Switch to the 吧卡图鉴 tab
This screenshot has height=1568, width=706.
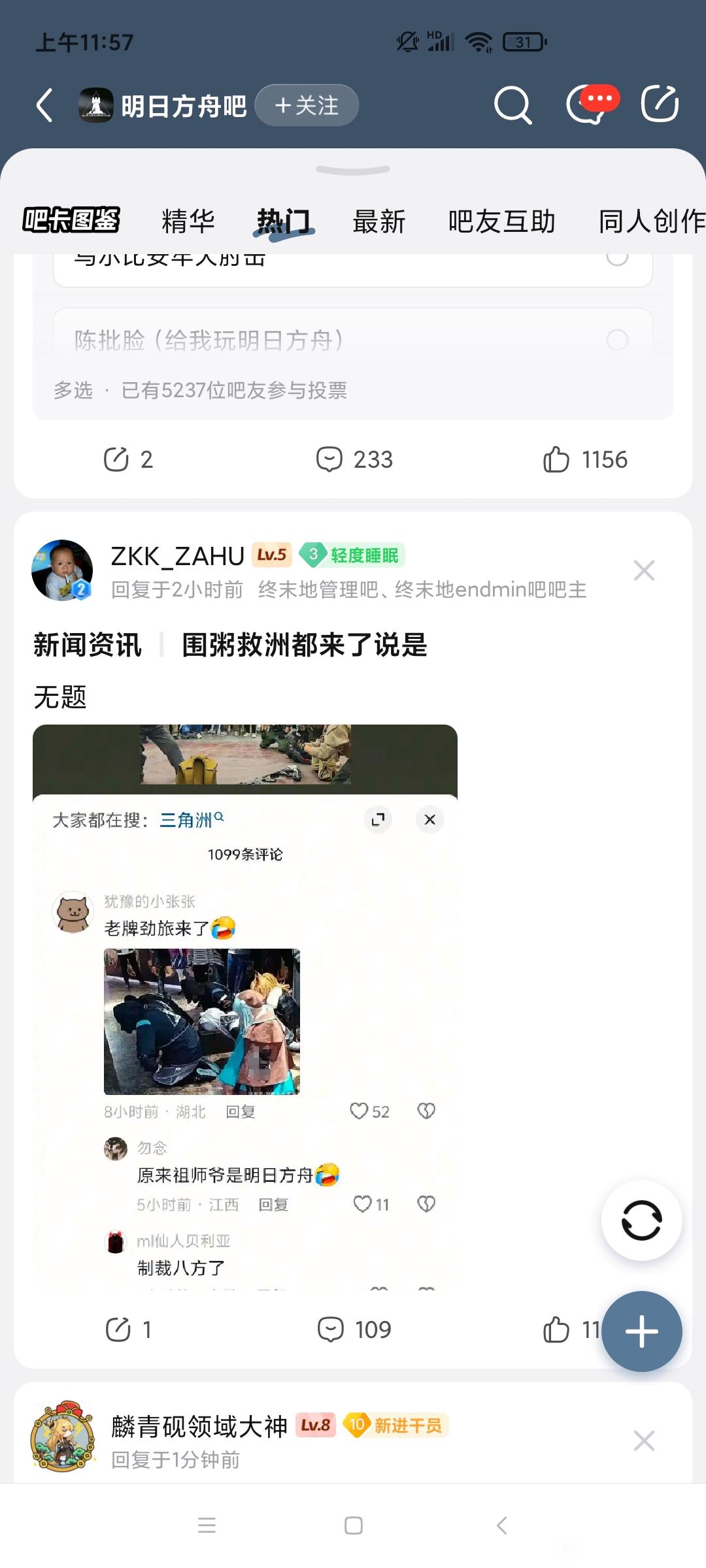click(x=71, y=220)
